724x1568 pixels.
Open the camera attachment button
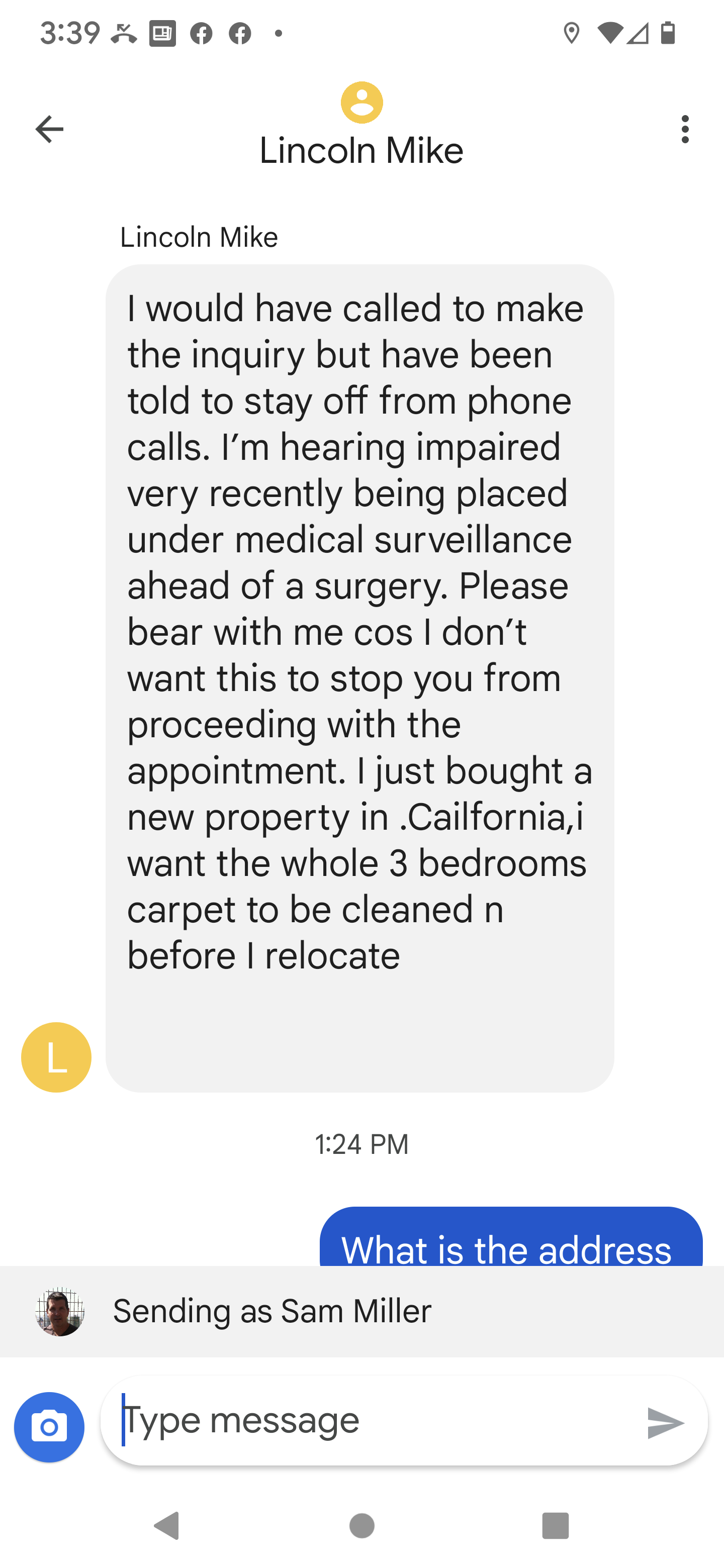pyautogui.click(x=49, y=1427)
